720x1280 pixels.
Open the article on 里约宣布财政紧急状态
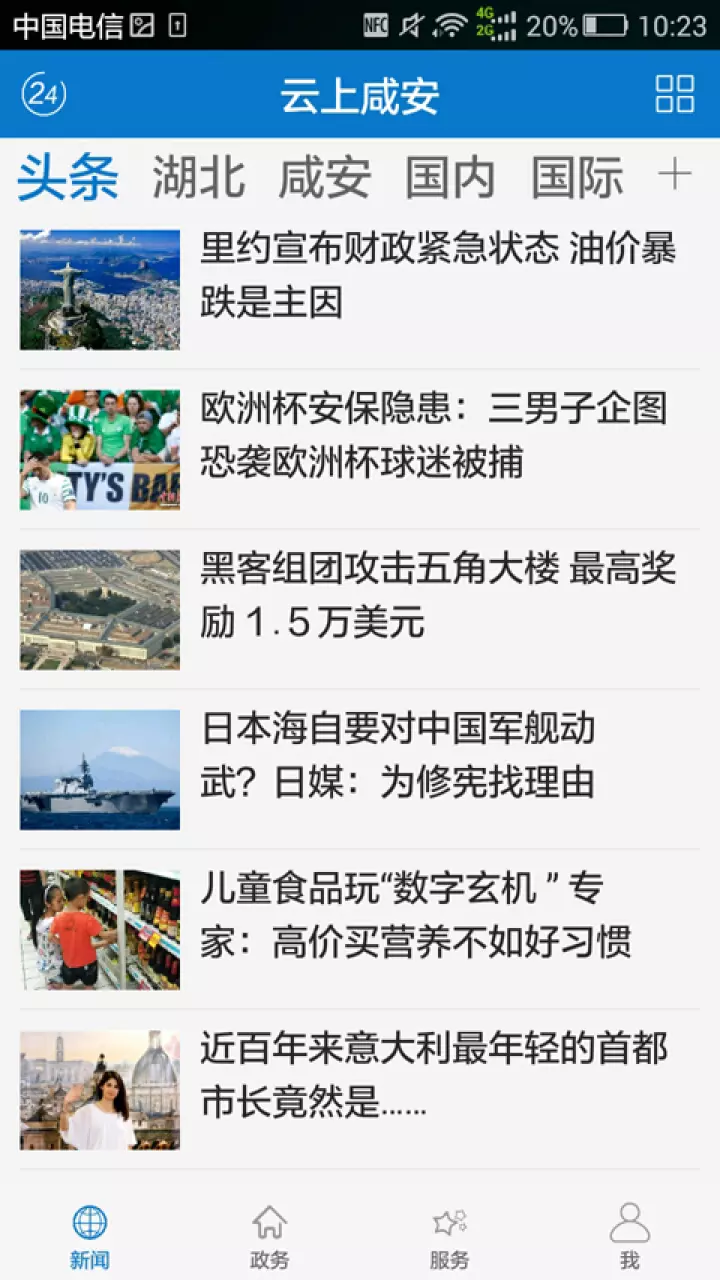click(x=360, y=290)
